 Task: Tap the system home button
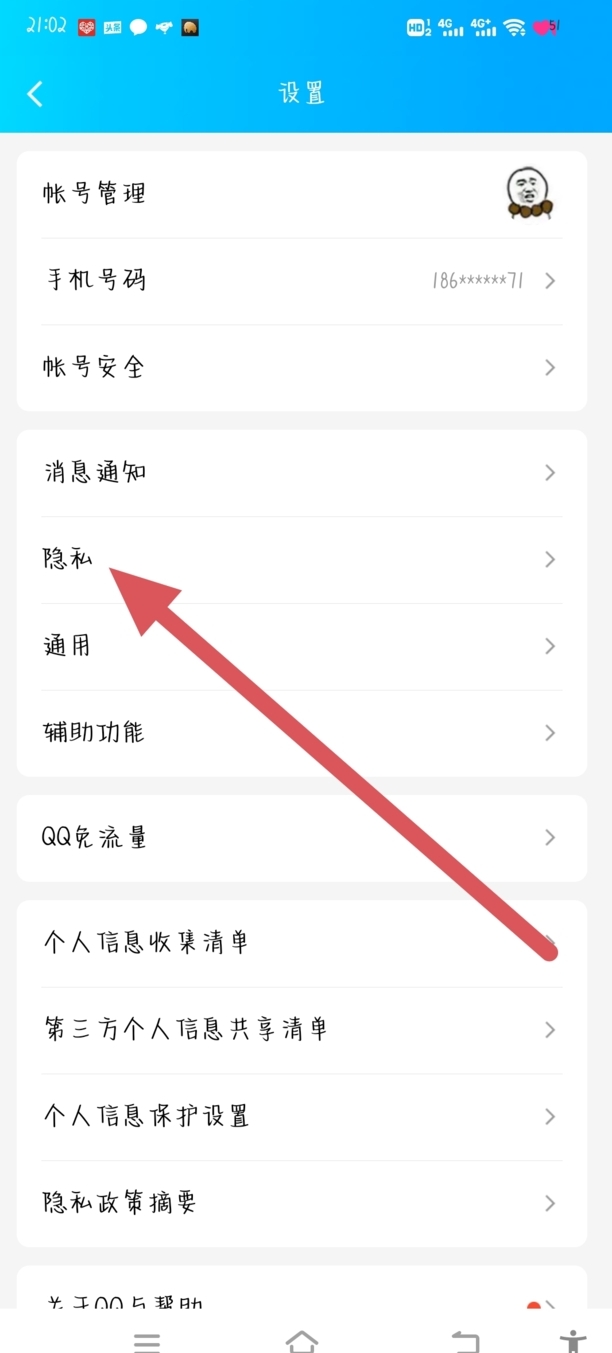tap(302, 1340)
